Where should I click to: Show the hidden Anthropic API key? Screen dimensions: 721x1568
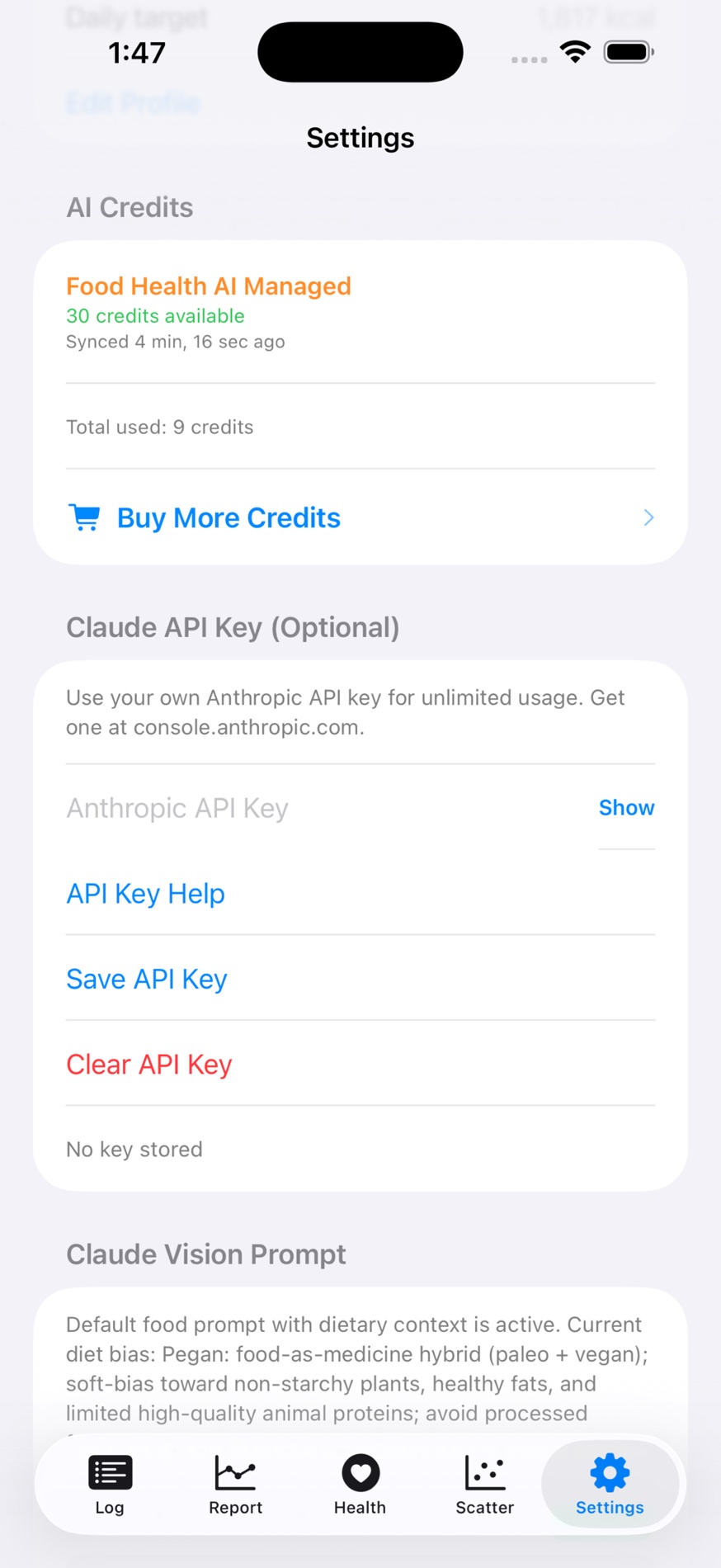click(626, 808)
